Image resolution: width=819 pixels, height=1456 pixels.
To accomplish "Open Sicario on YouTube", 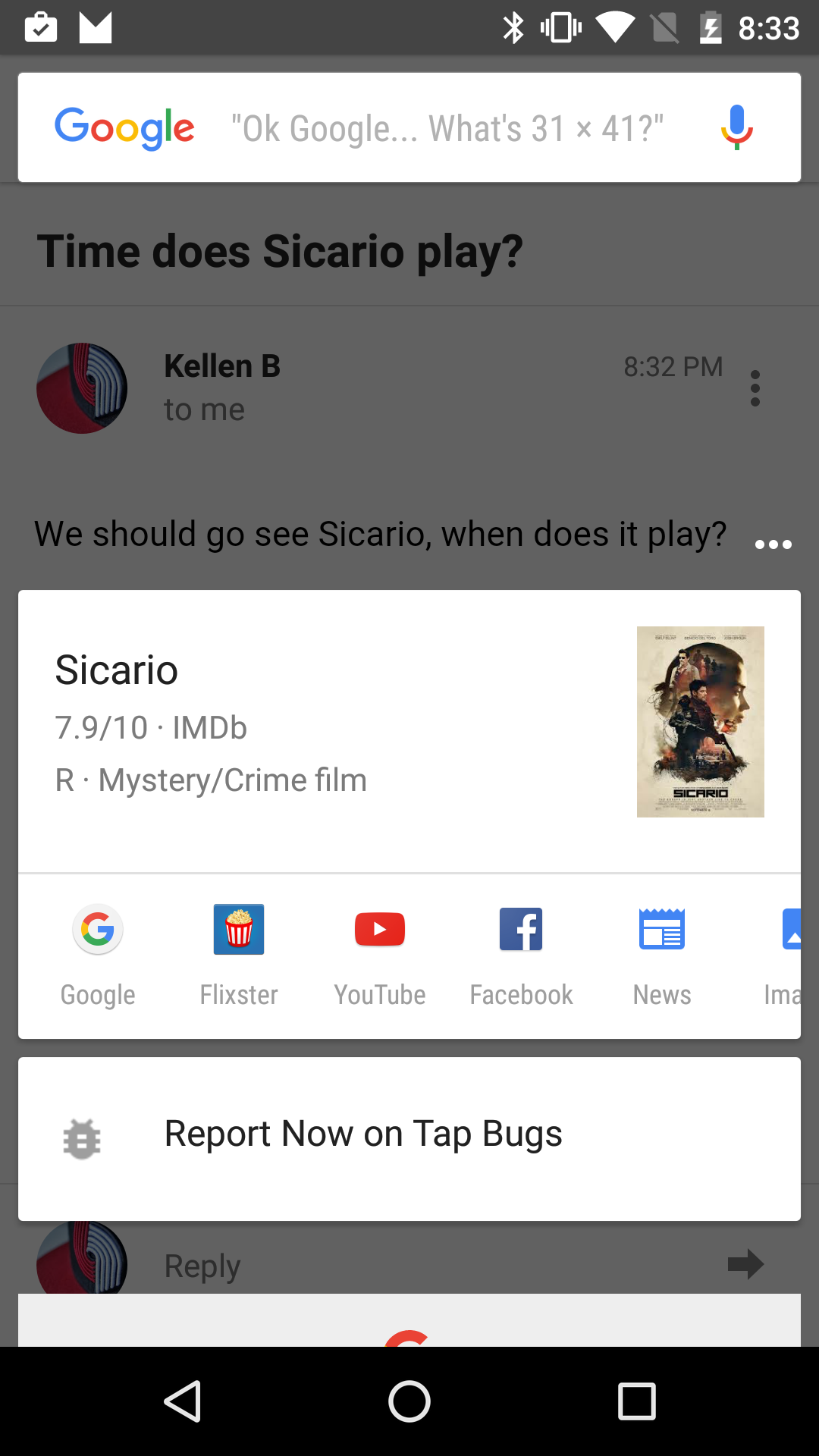I will click(x=380, y=954).
